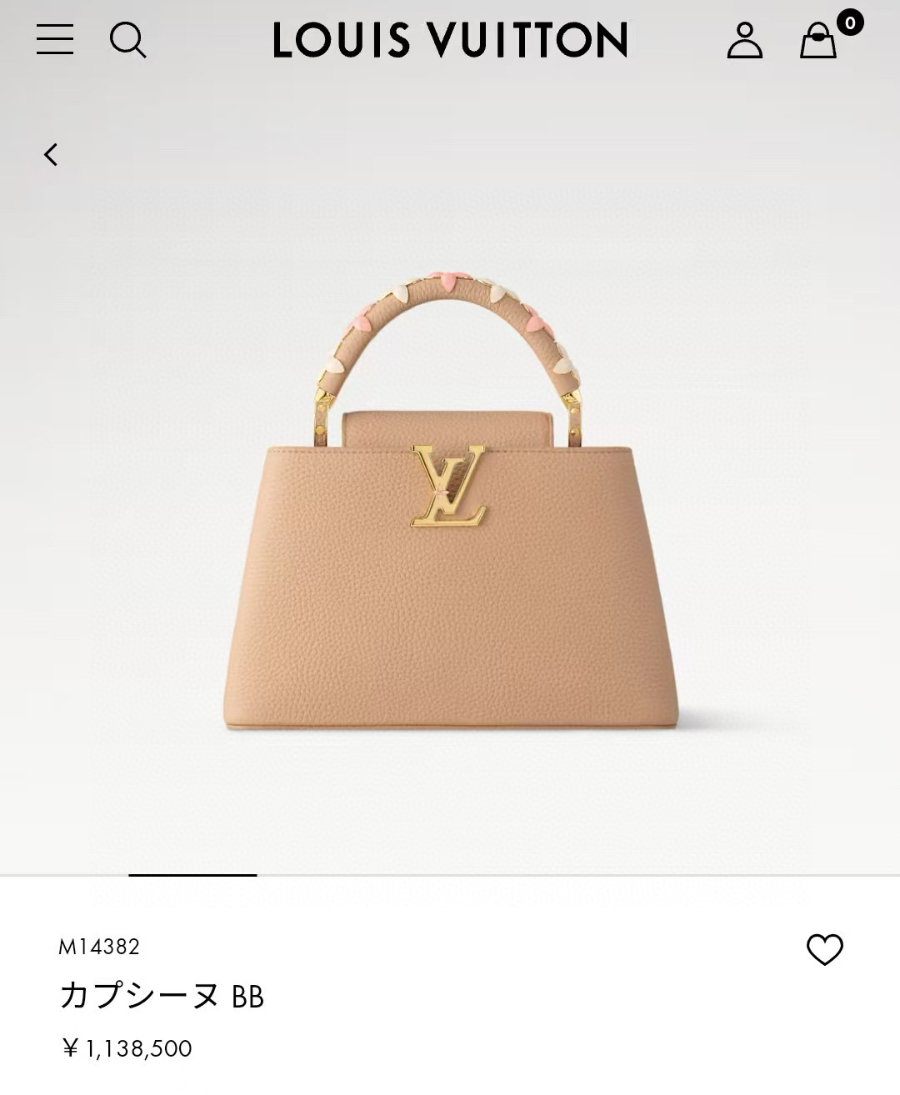Open the account profile icon
This screenshot has height=1095, width=900.
coord(745,40)
